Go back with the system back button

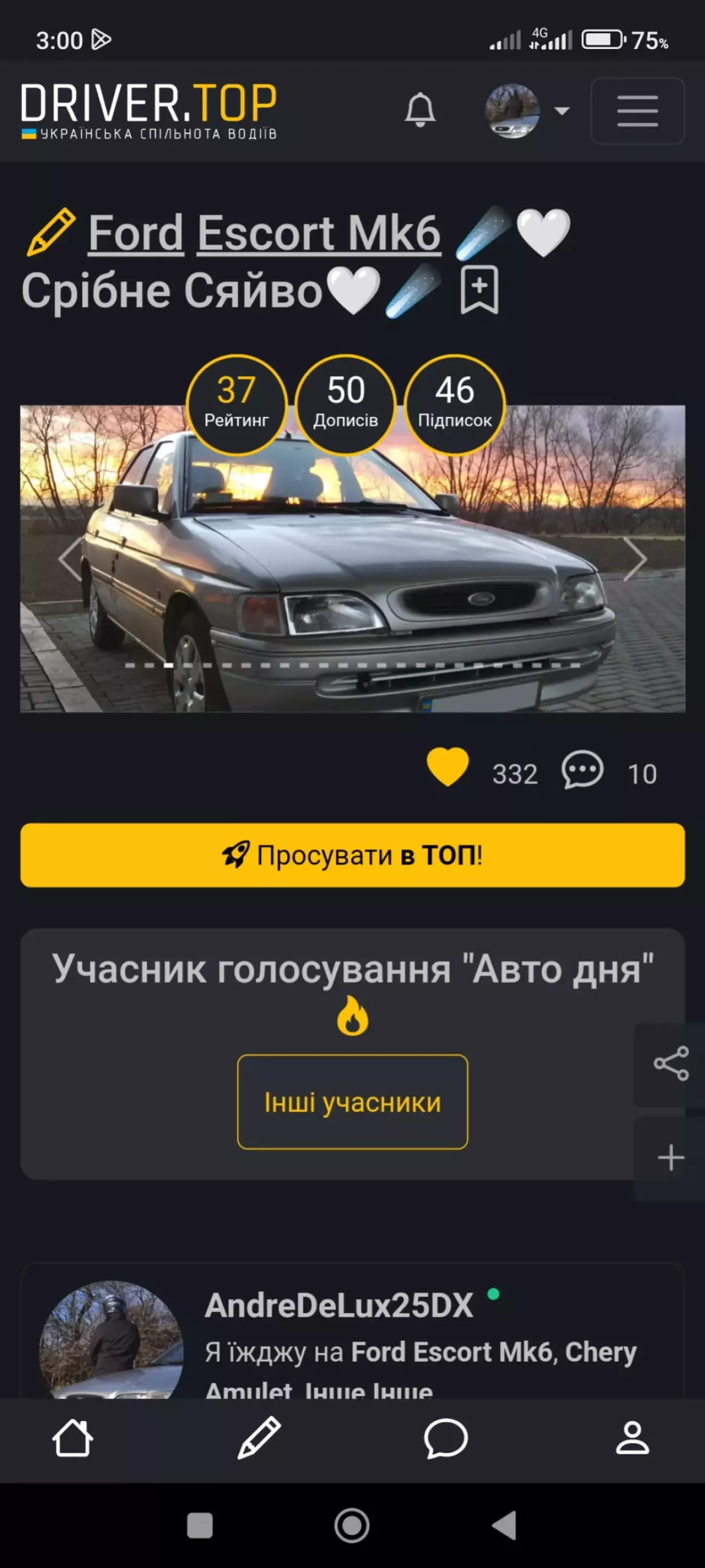504,1526
